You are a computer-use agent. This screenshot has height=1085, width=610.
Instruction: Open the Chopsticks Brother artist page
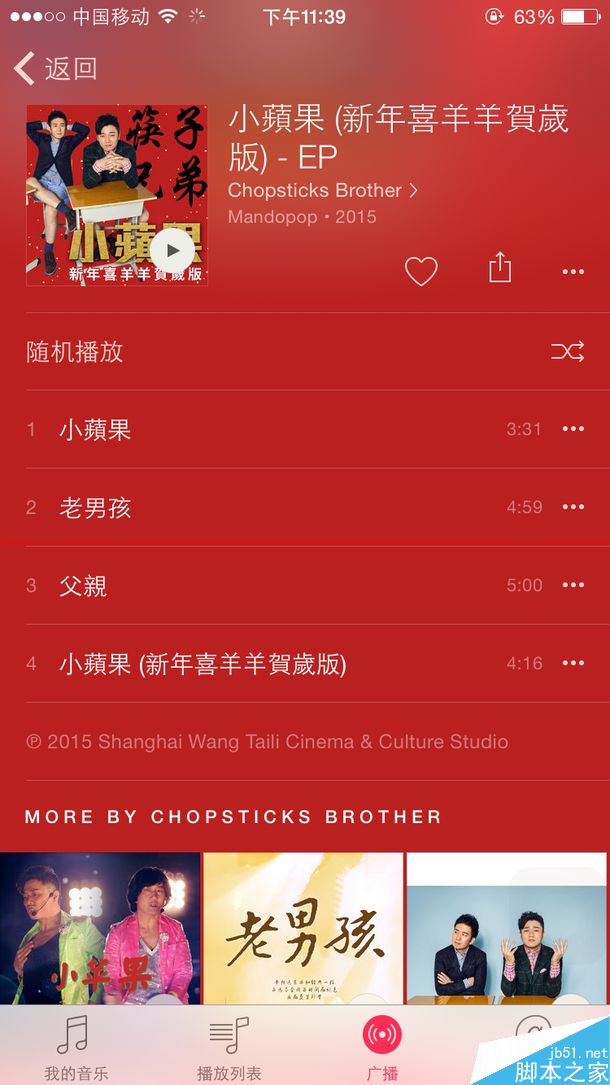click(322, 190)
